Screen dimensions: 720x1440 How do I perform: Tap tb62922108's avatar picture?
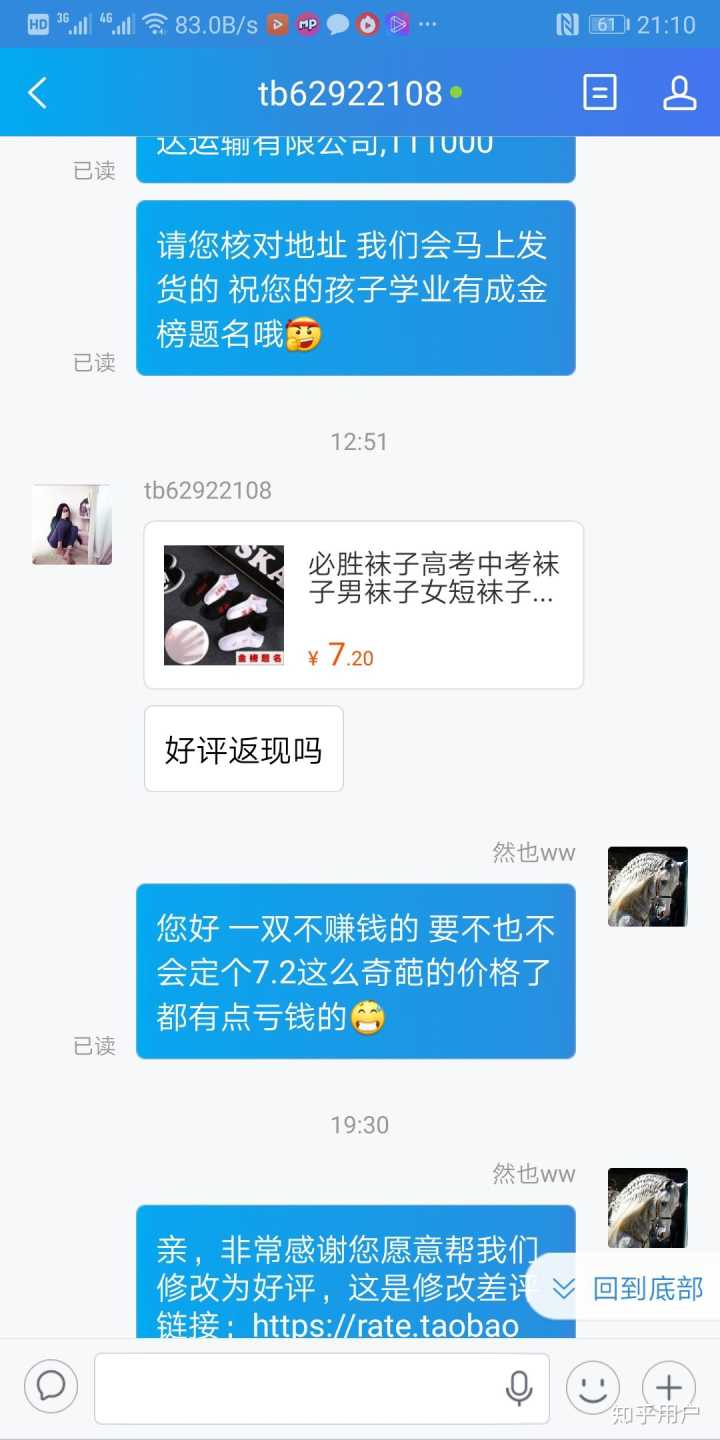pyautogui.click(x=72, y=525)
